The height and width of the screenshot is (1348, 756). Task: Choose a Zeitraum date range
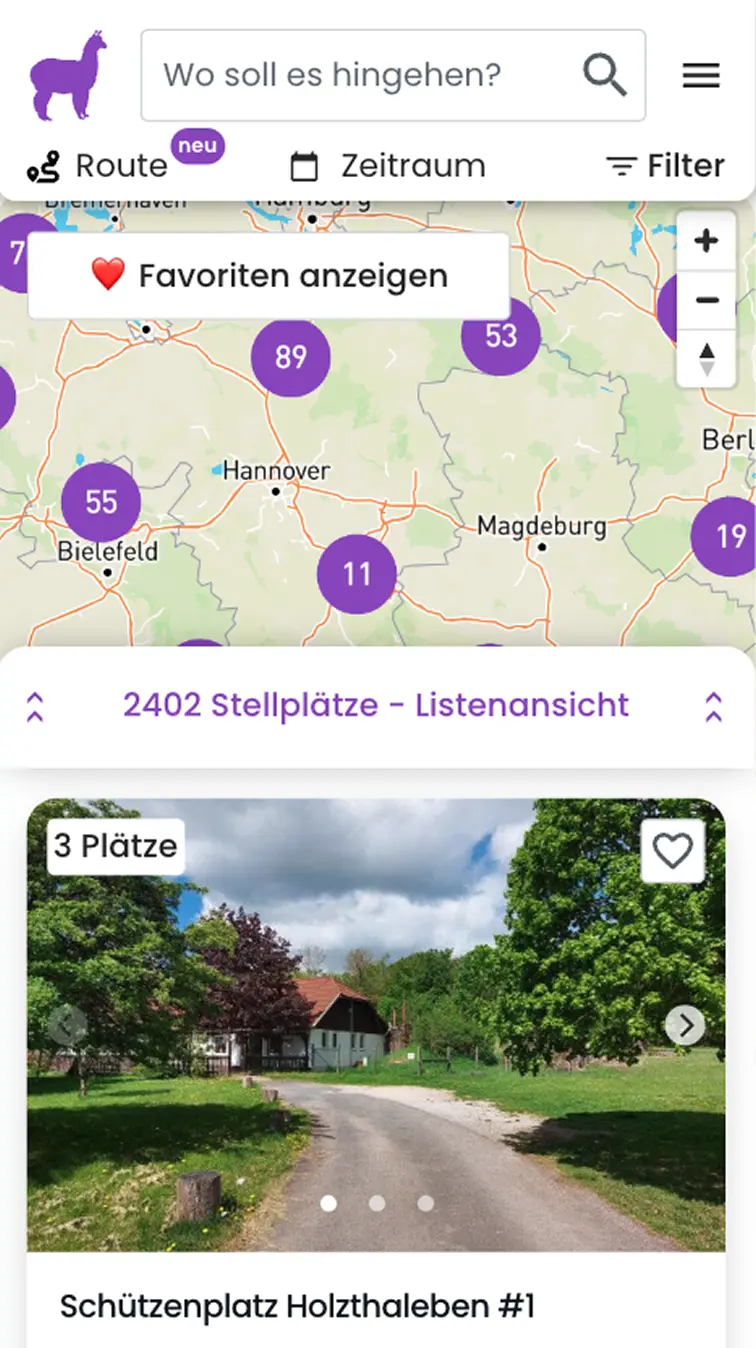tap(388, 166)
